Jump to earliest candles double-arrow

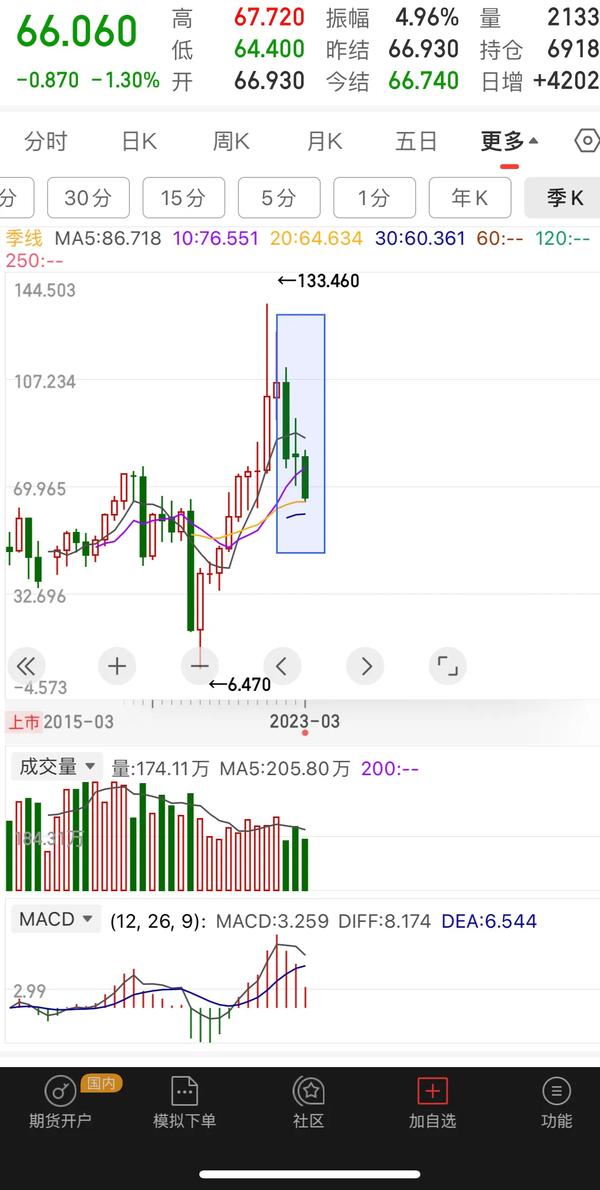click(27, 666)
